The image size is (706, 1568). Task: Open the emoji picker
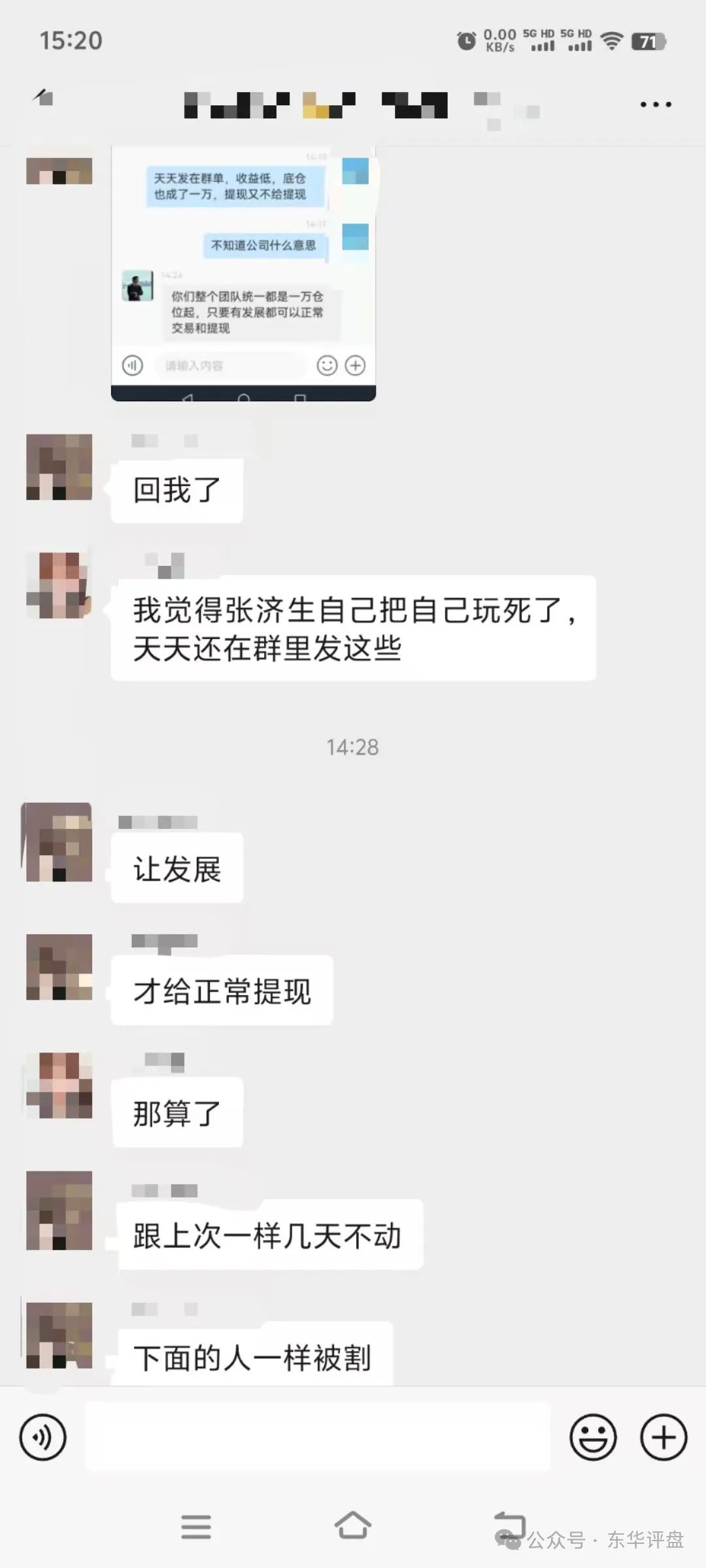(x=593, y=1438)
